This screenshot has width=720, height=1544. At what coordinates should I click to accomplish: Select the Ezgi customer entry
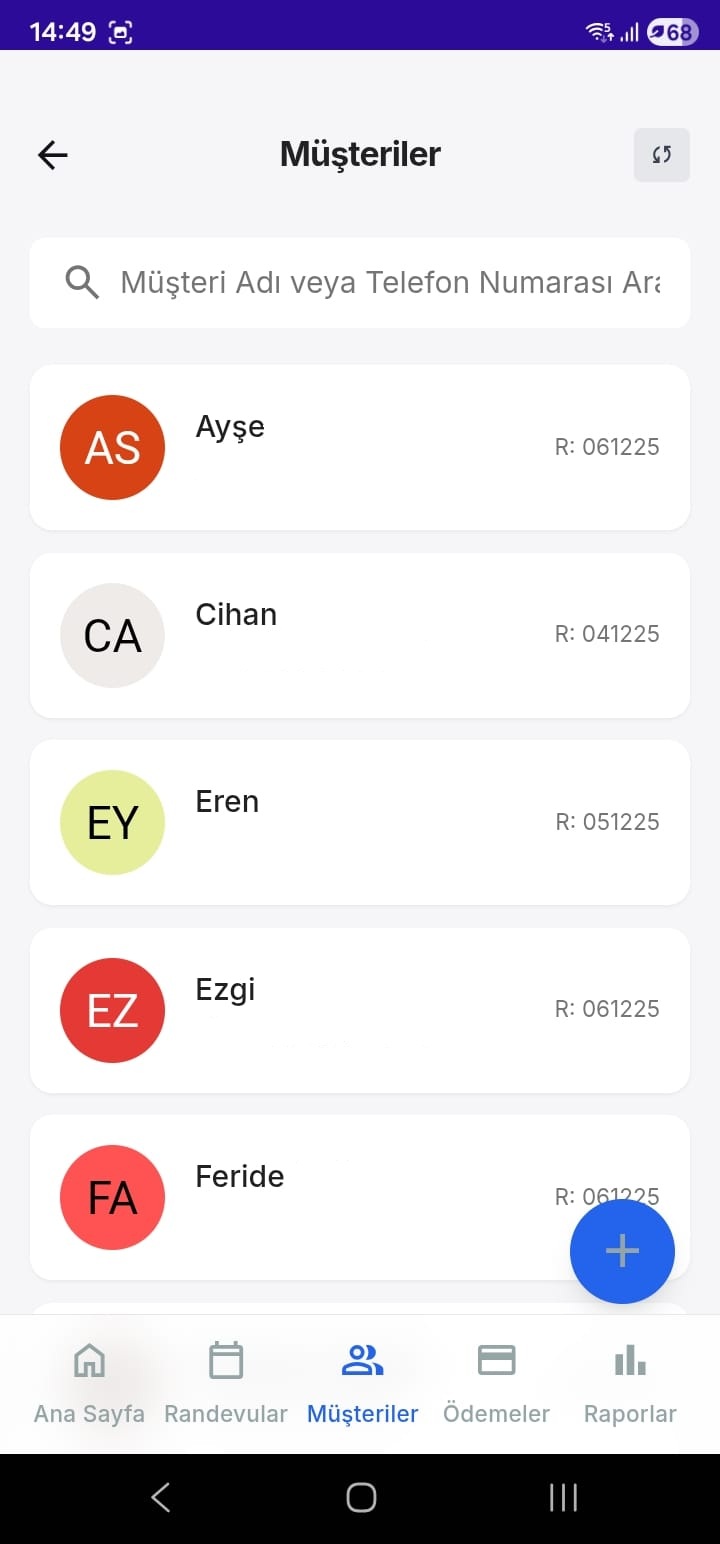tap(360, 1010)
